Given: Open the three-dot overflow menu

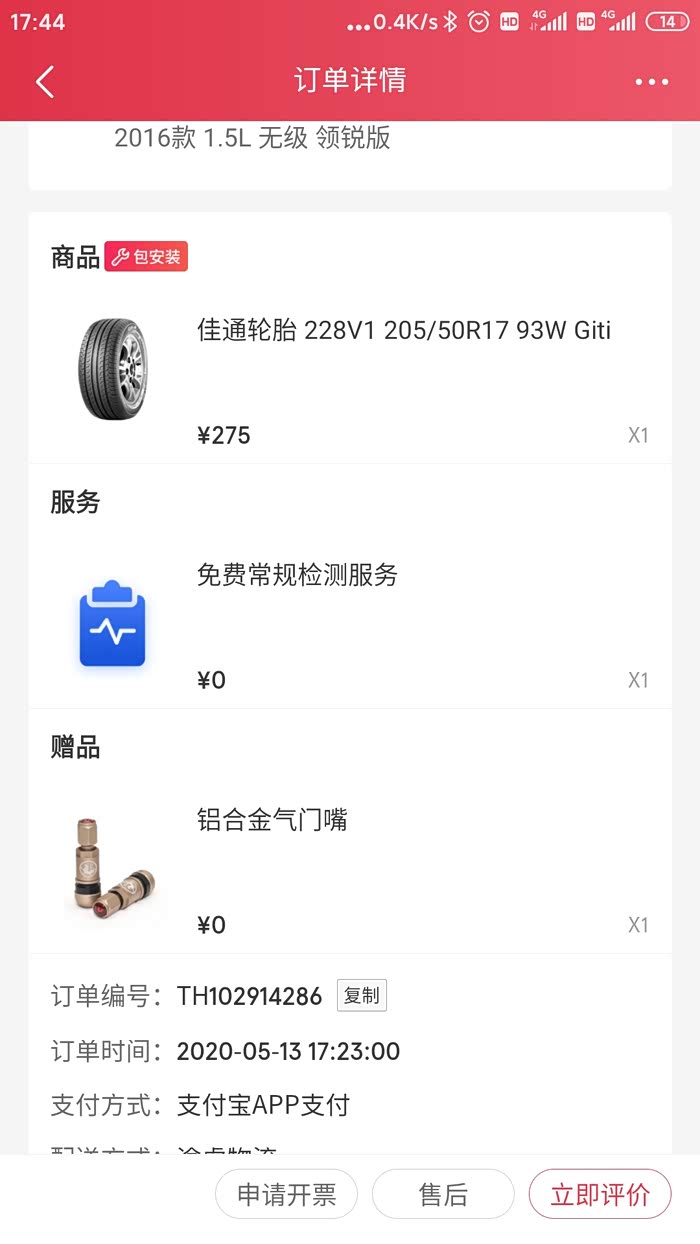Looking at the screenshot, I should 651,82.
